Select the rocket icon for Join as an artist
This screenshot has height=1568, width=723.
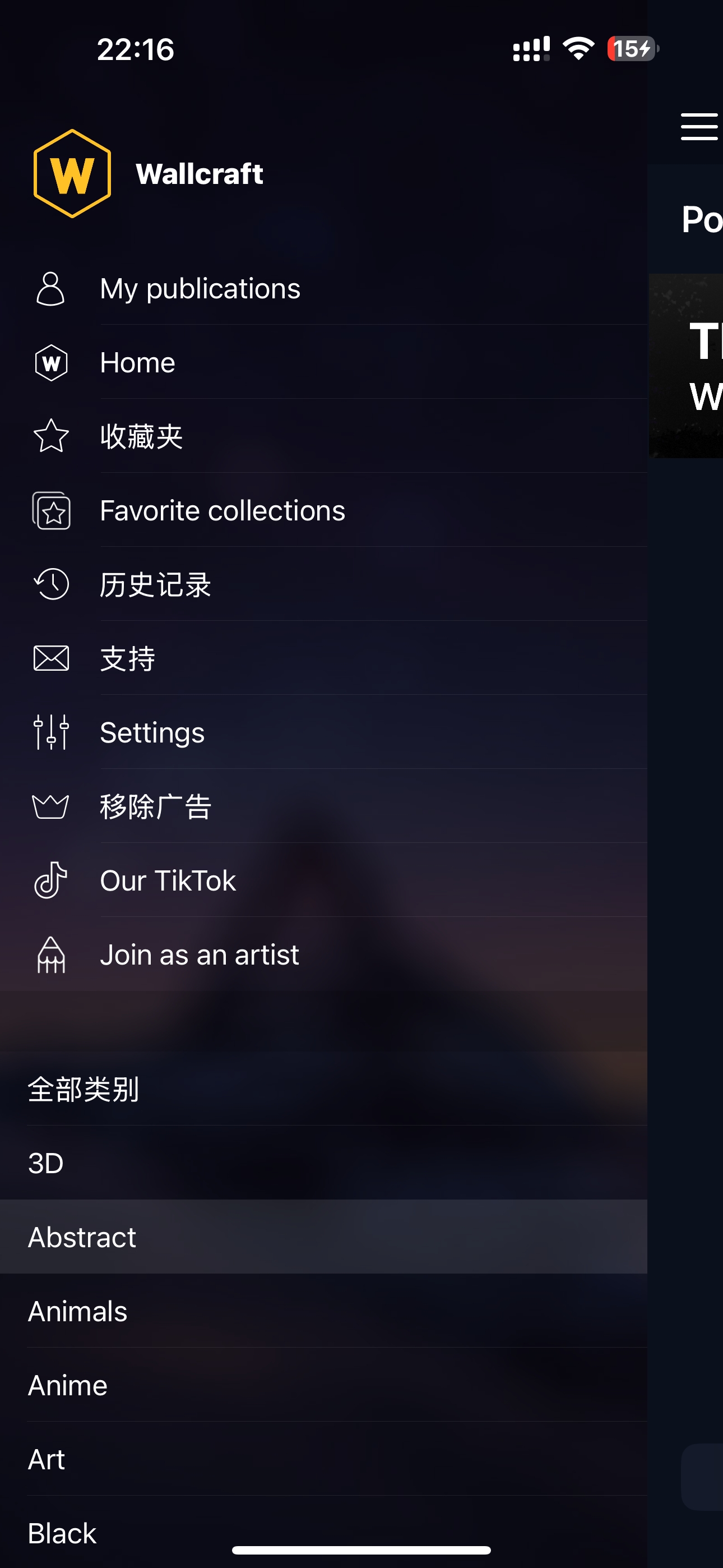click(52, 954)
